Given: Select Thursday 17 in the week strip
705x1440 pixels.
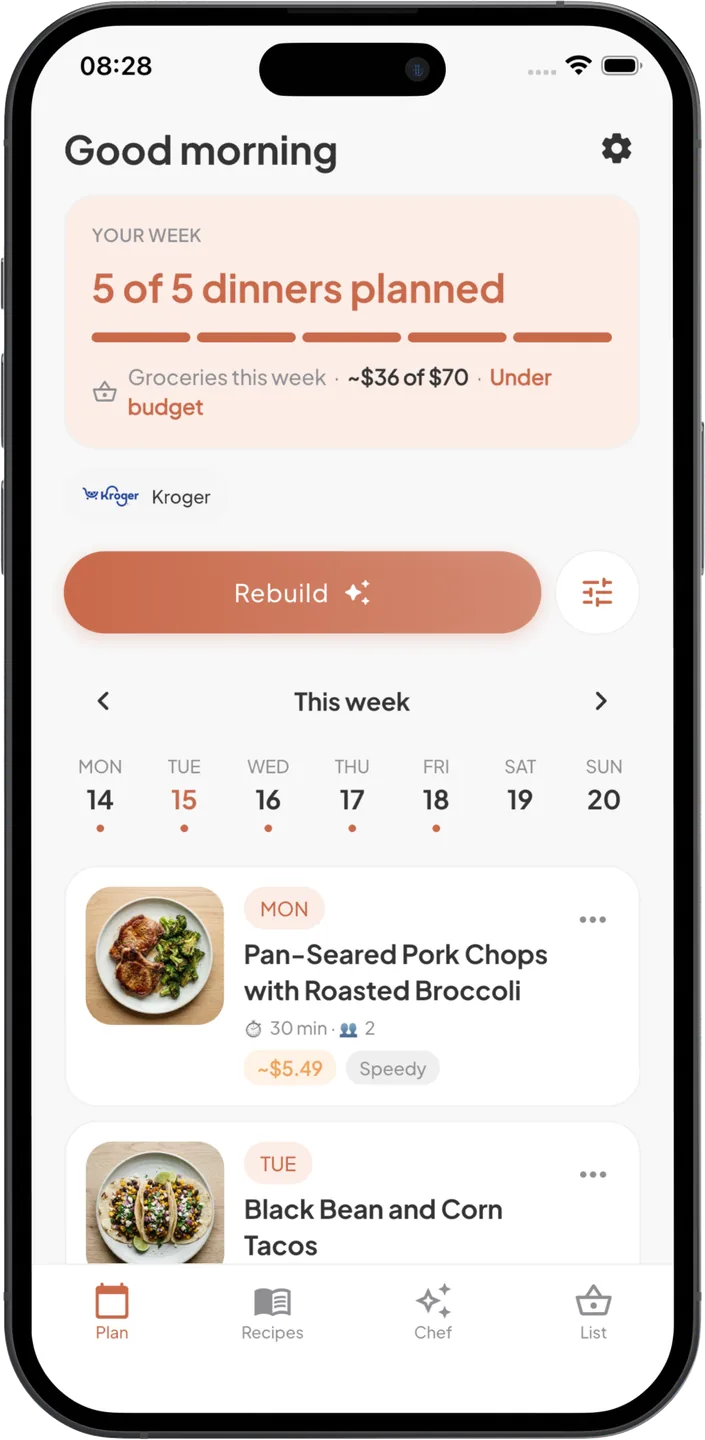Looking at the screenshot, I should click(352, 794).
